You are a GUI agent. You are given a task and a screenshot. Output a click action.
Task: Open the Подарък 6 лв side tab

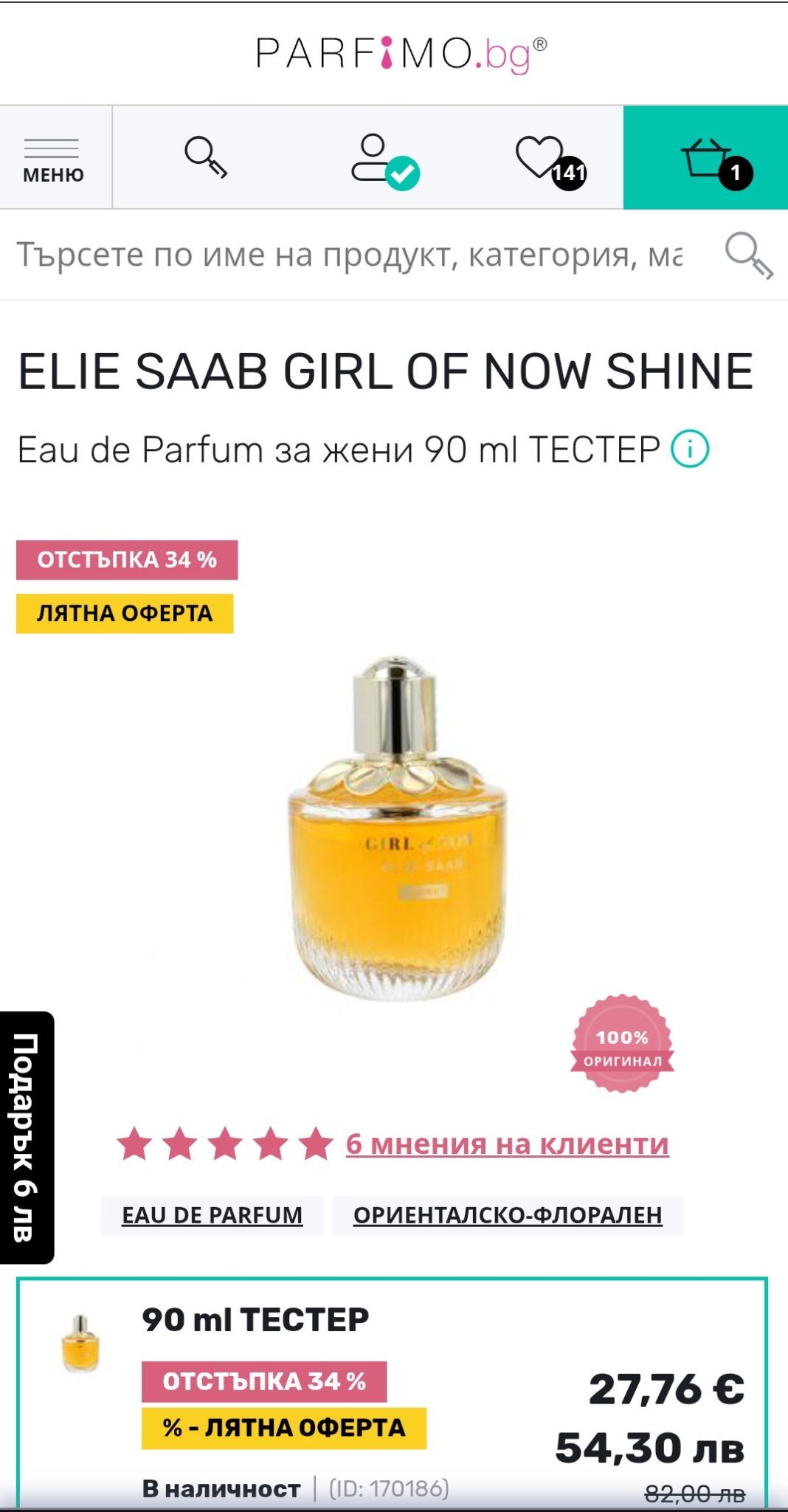(x=25, y=1137)
